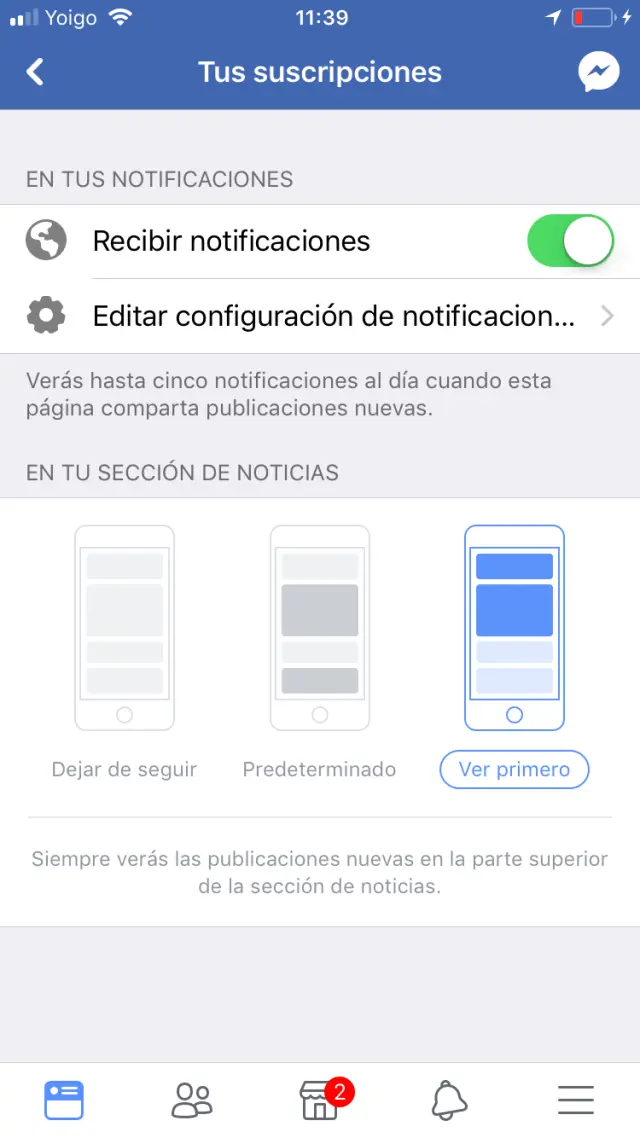
Task: Open the notifications bell tab
Action: 449,1100
